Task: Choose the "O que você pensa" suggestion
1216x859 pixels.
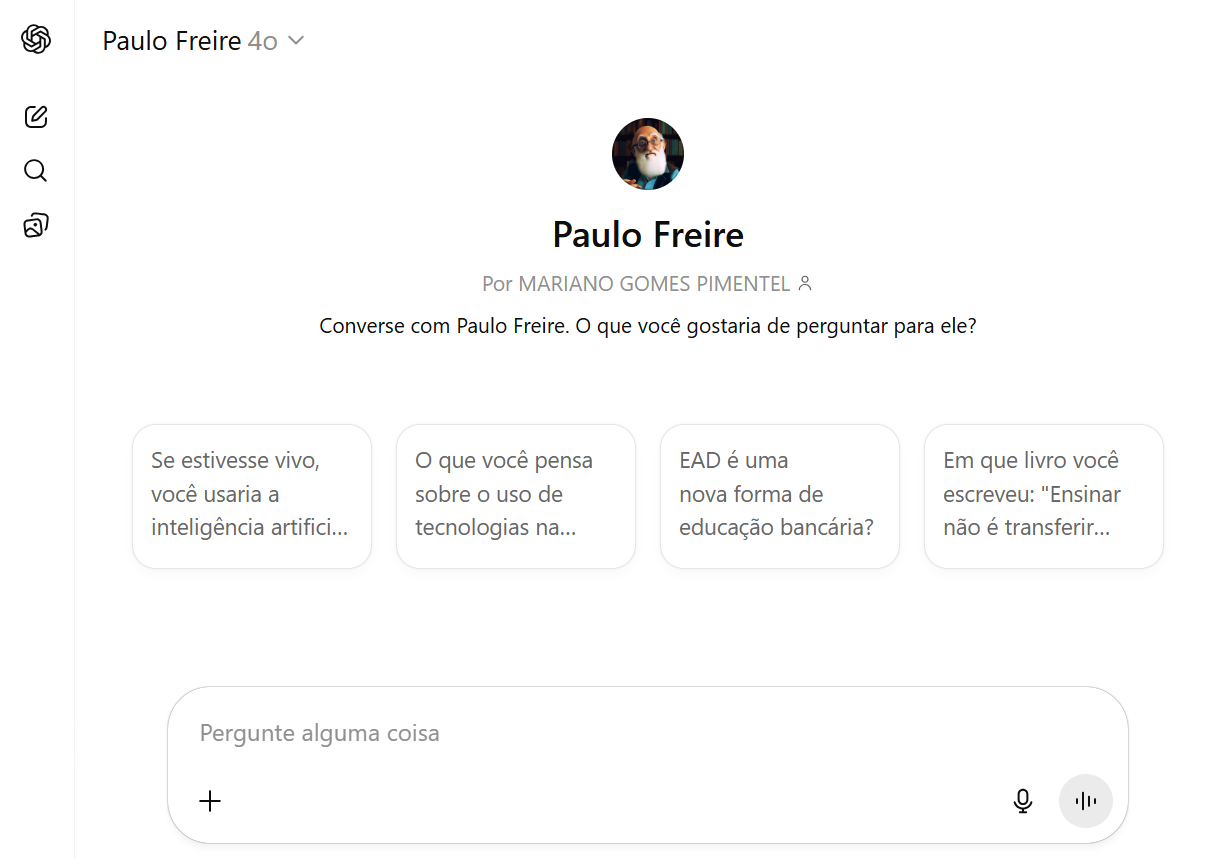Action: 516,496
